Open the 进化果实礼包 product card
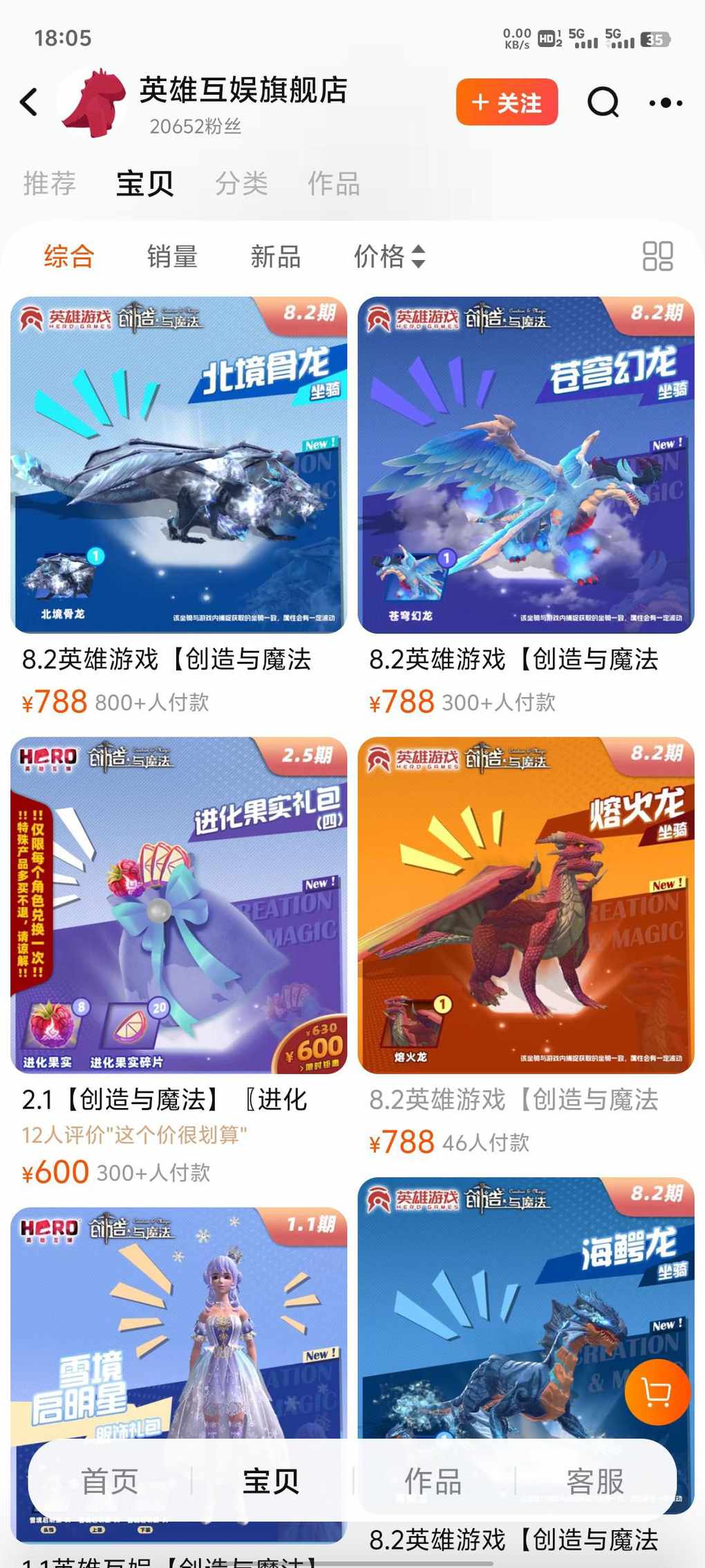 click(178, 905)
